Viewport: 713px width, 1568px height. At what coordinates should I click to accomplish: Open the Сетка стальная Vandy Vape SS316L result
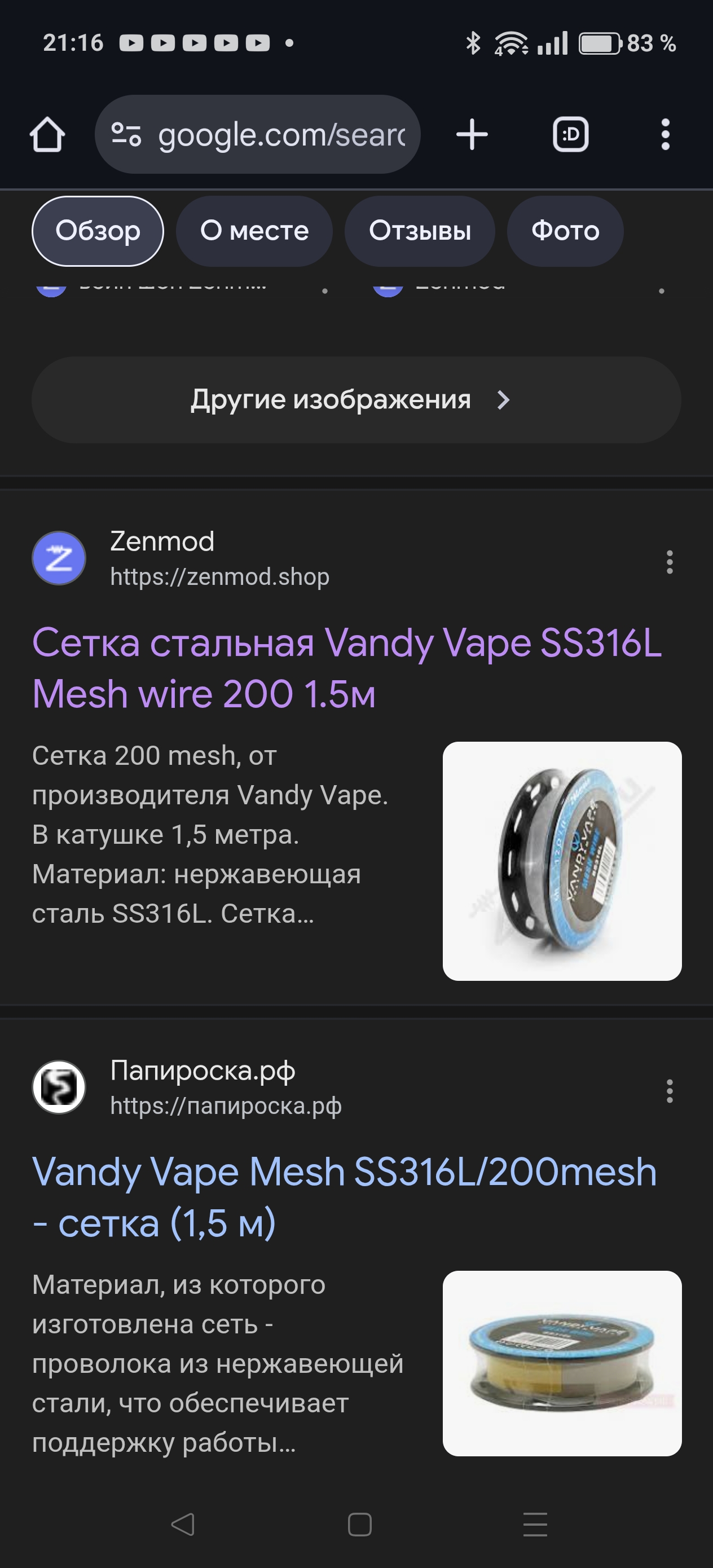point(346,668)
